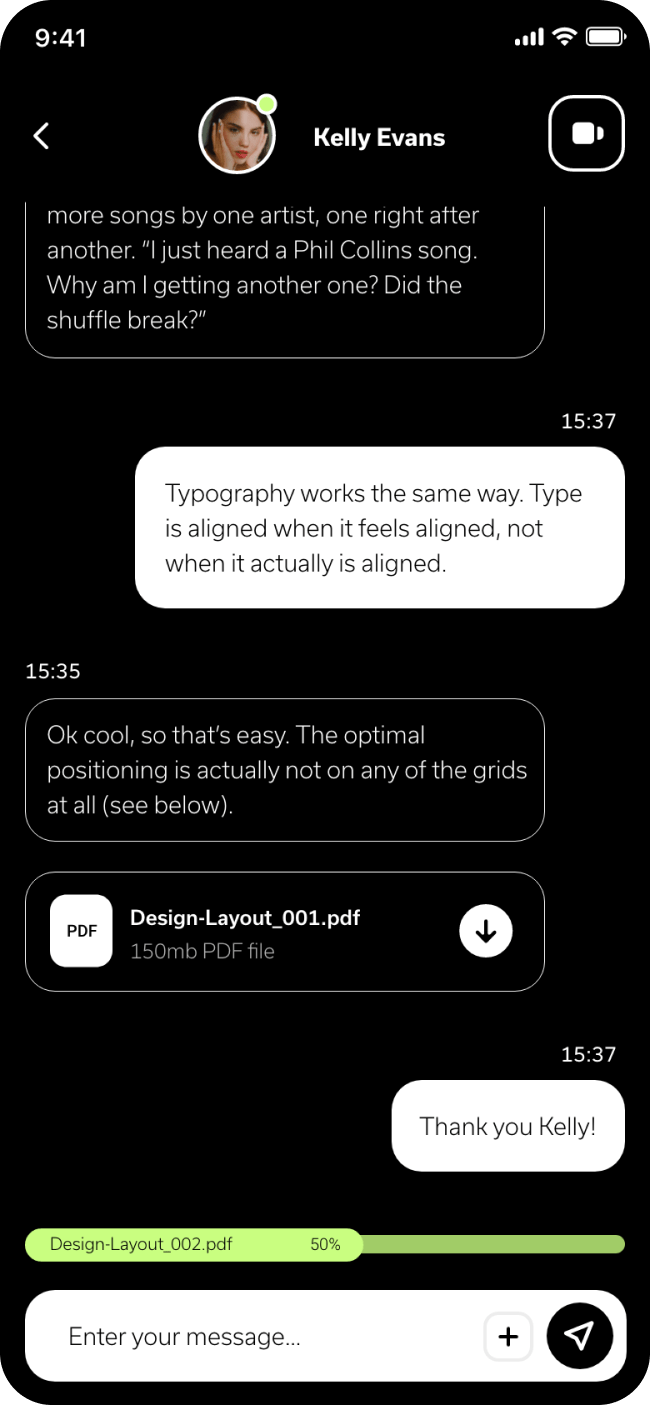Send the message with the paper plane button
This screenshot has height=1405, width=650.
pyautogui.click(x=580, y=1336)
